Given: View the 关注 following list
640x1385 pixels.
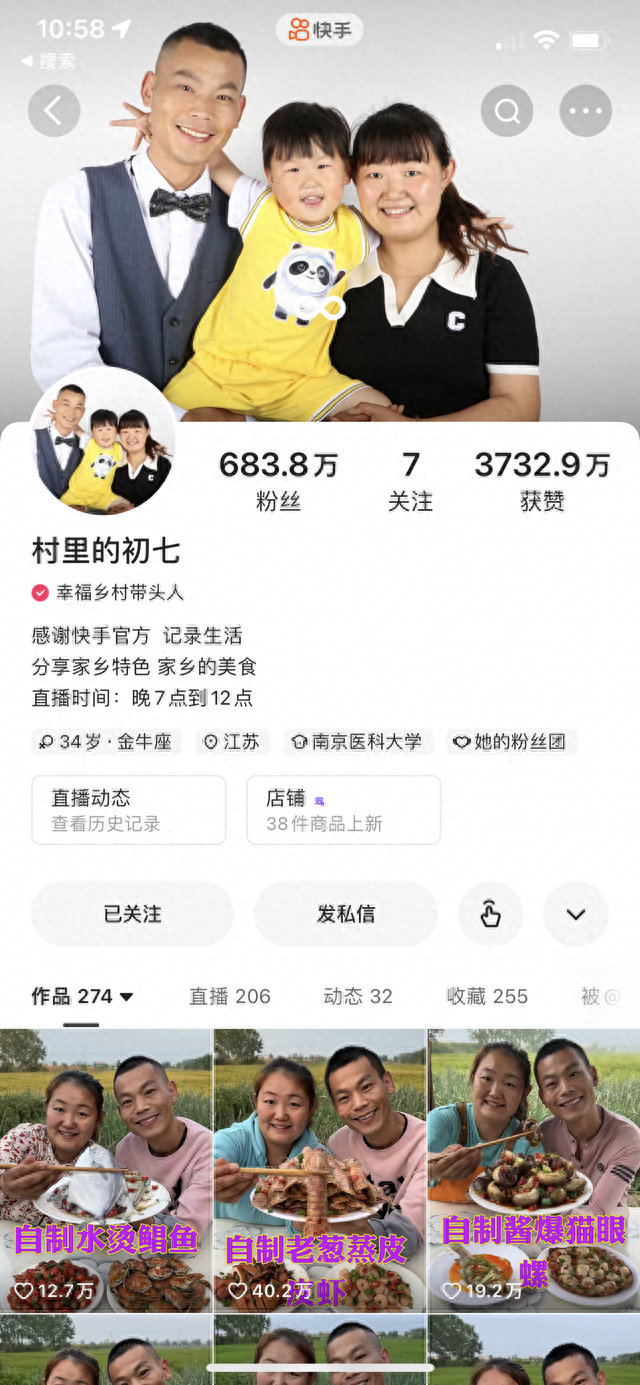Looking at the screenshot, I should (x=410, y=480).
